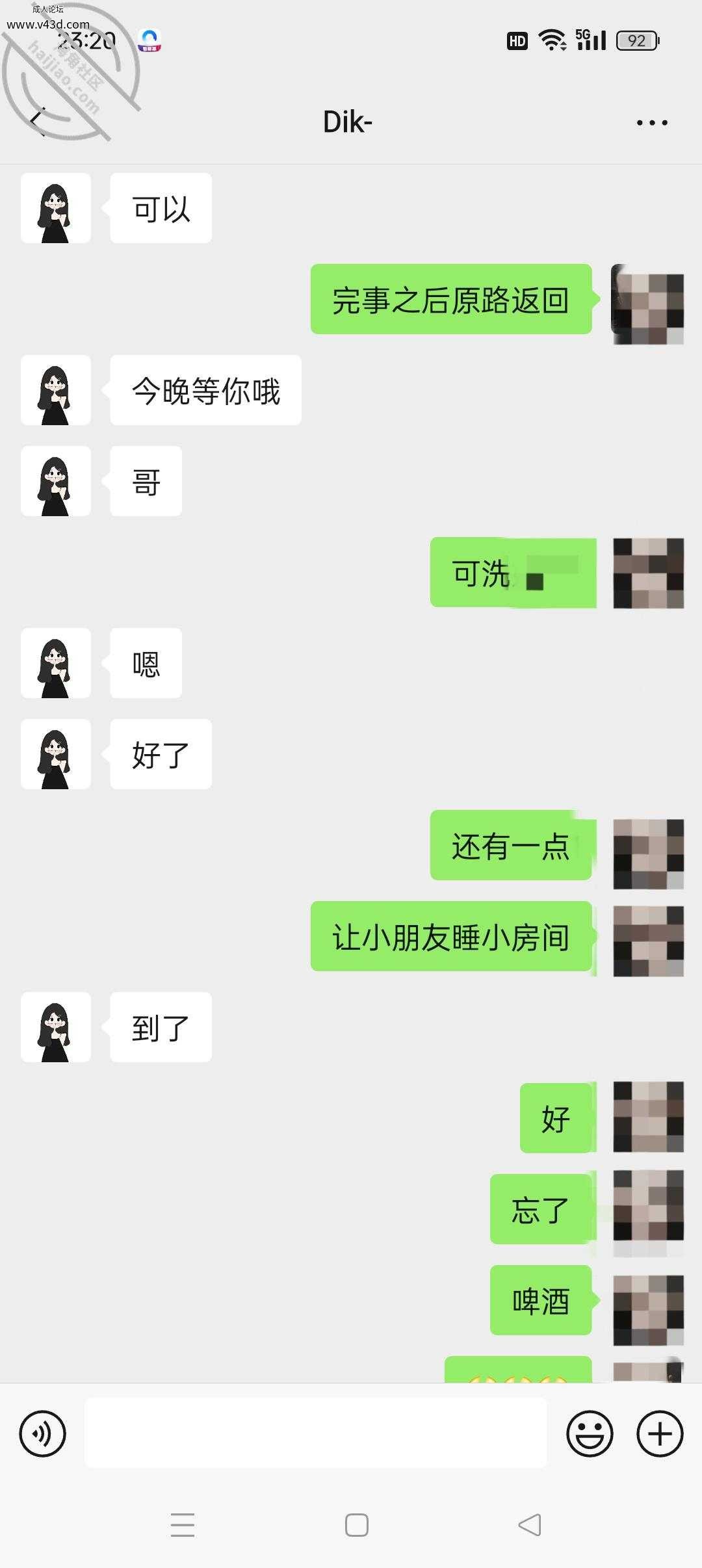Tap the message text field

[x=315, y=1433]
